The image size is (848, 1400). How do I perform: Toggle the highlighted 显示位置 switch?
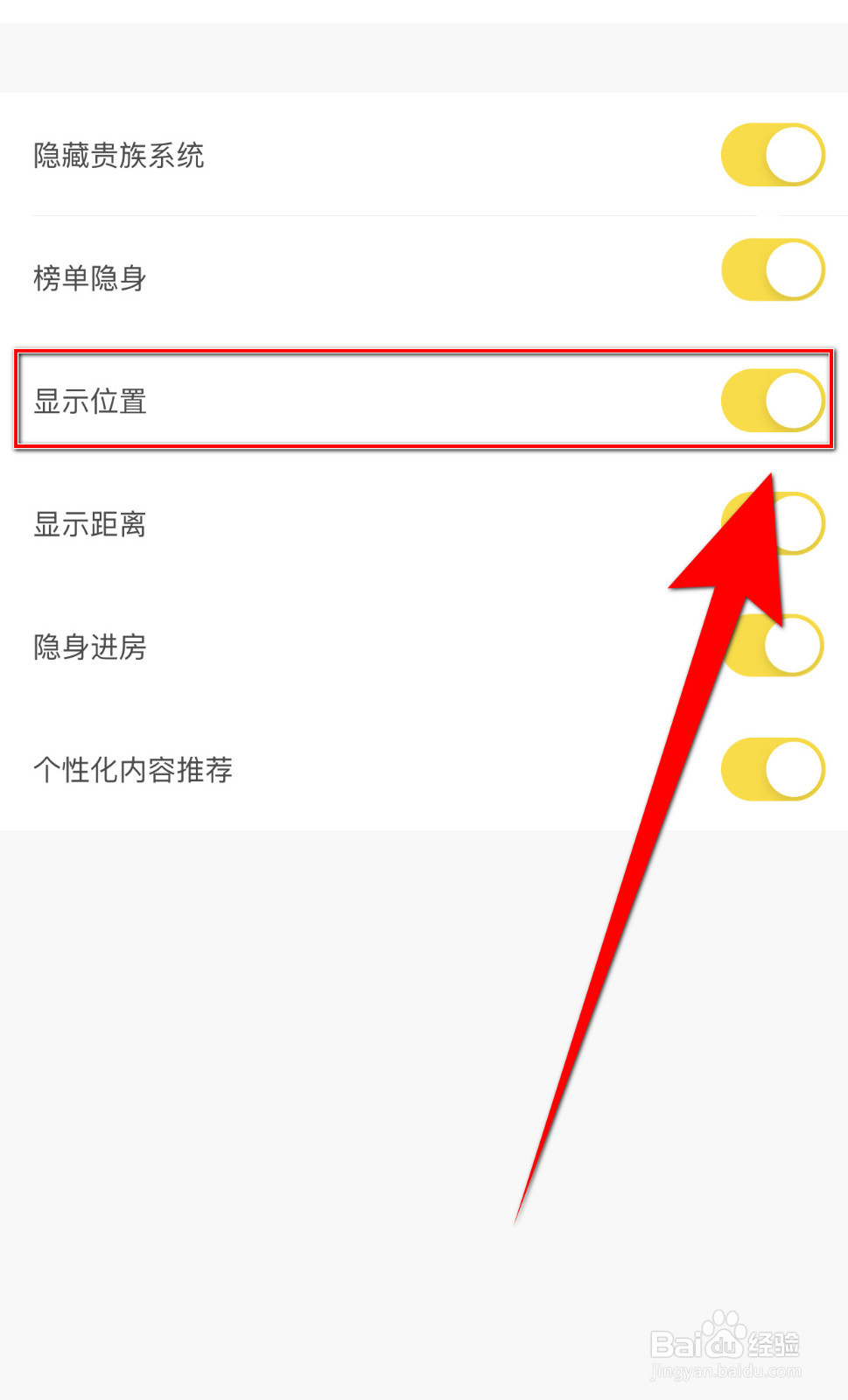click(x=772, y=399)
